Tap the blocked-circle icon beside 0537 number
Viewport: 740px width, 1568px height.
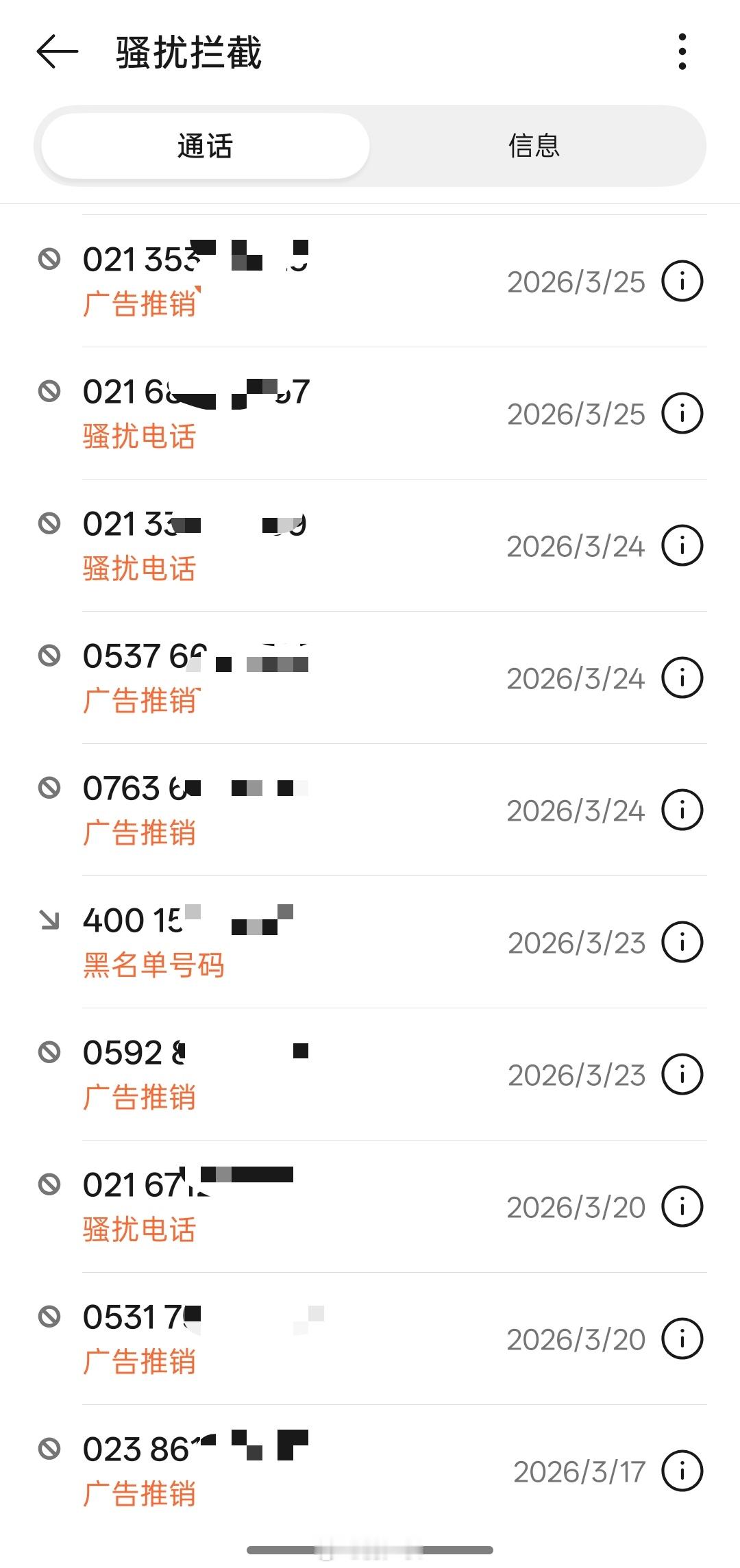[49, 654]
